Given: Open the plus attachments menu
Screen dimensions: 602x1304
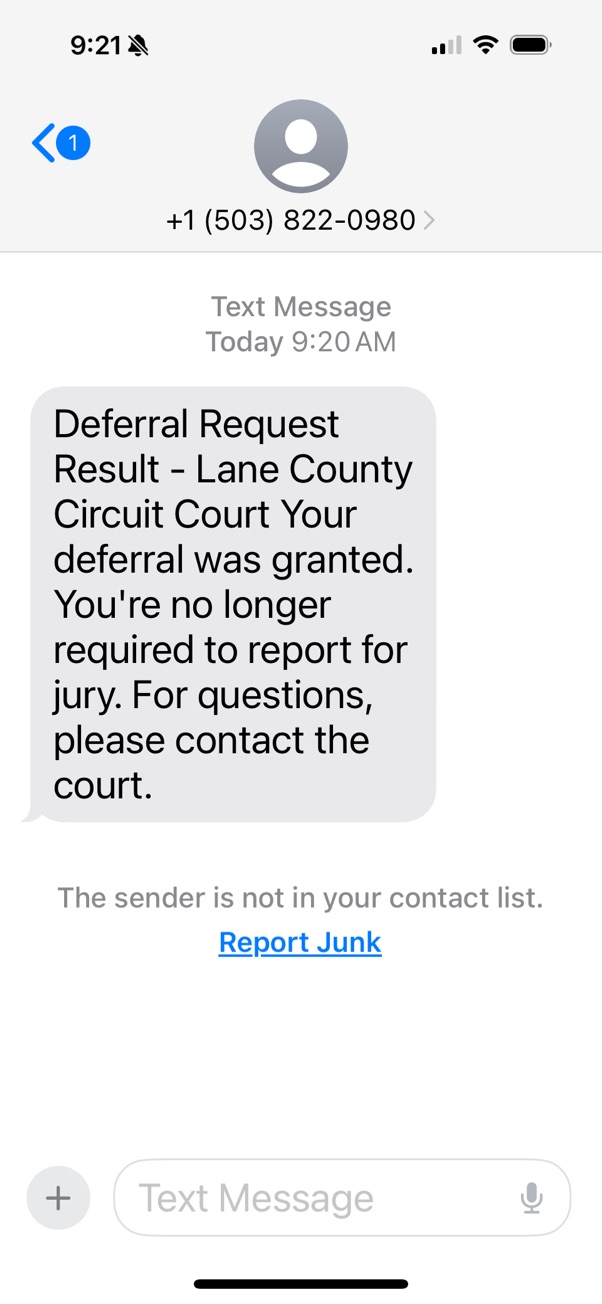Looking at the screenshot, I should [x=58, y=1197].
